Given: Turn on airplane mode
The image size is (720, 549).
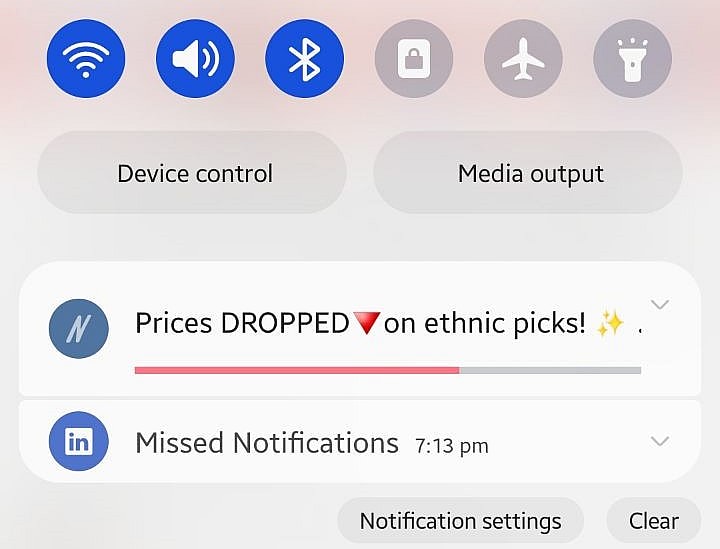Looking at the screenshot, I should [523, 59].
